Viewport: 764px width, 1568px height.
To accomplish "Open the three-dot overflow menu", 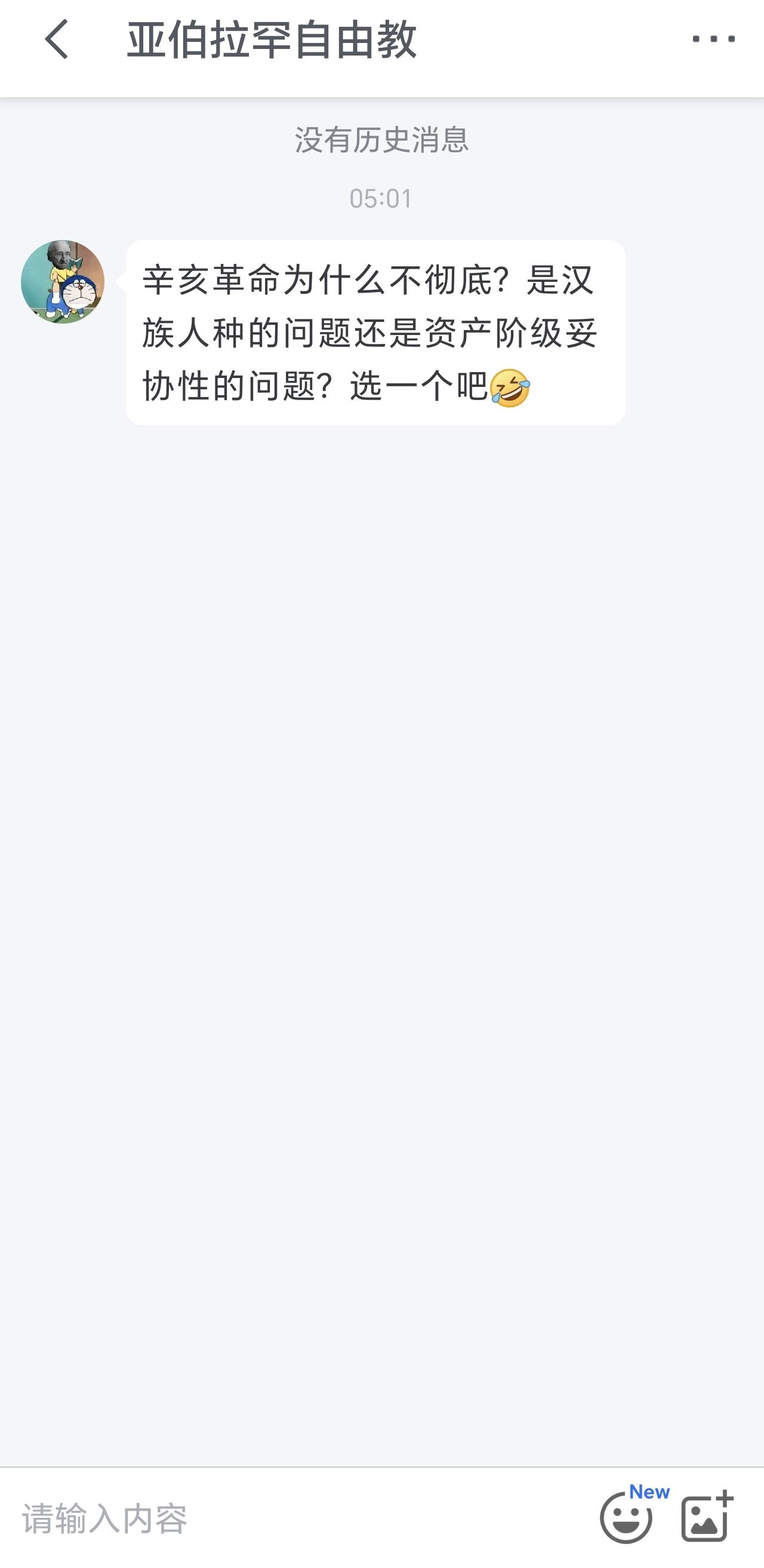I will click(713, 39).
